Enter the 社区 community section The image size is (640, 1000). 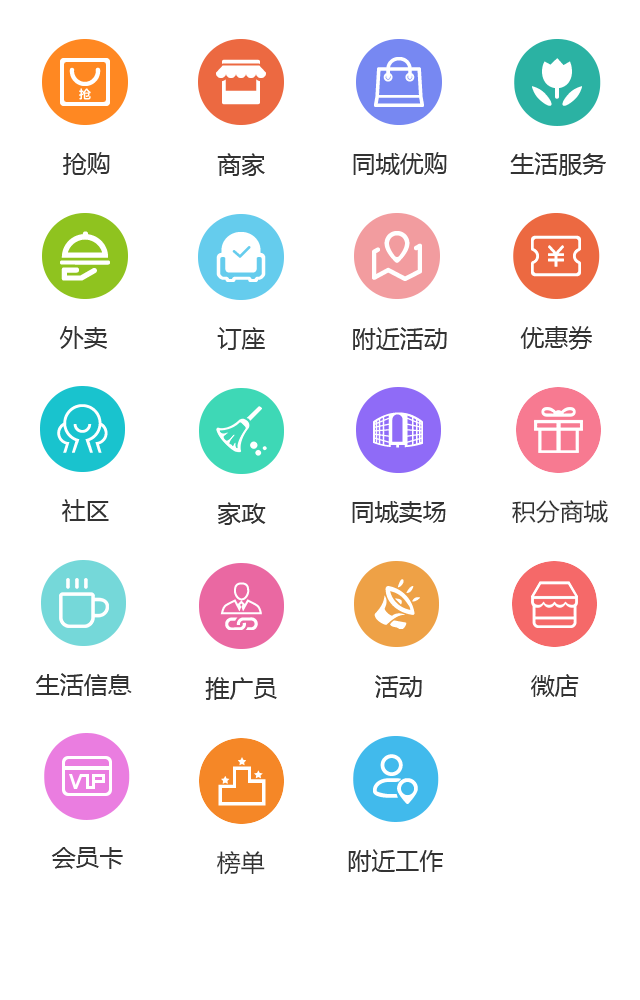pyautogui.click(x=83, y=430)
